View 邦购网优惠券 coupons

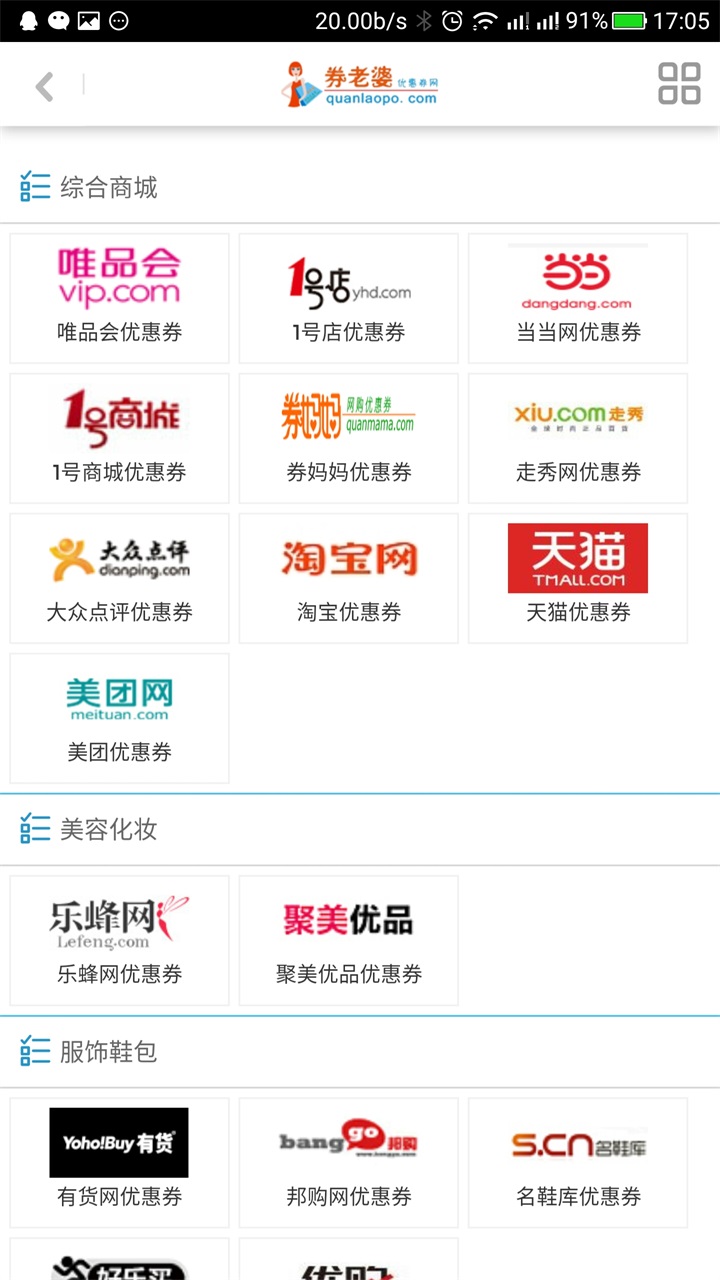[x=348, y=1162]
